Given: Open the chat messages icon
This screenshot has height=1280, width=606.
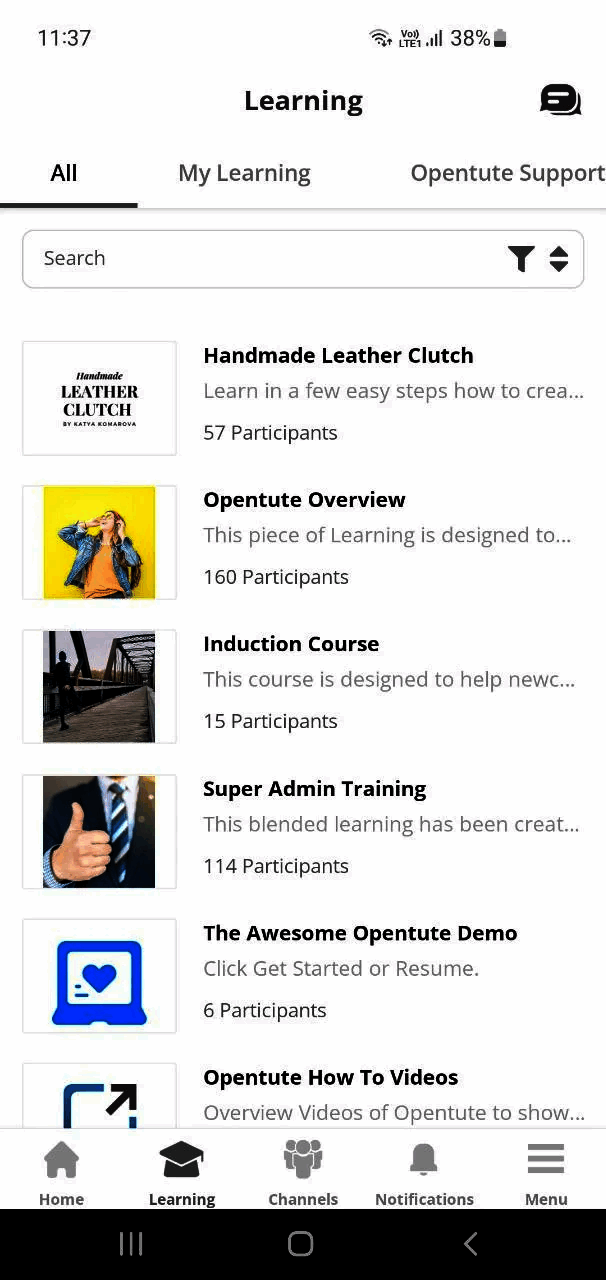Looking at the screenshot, I should click(x=560, y=100).
